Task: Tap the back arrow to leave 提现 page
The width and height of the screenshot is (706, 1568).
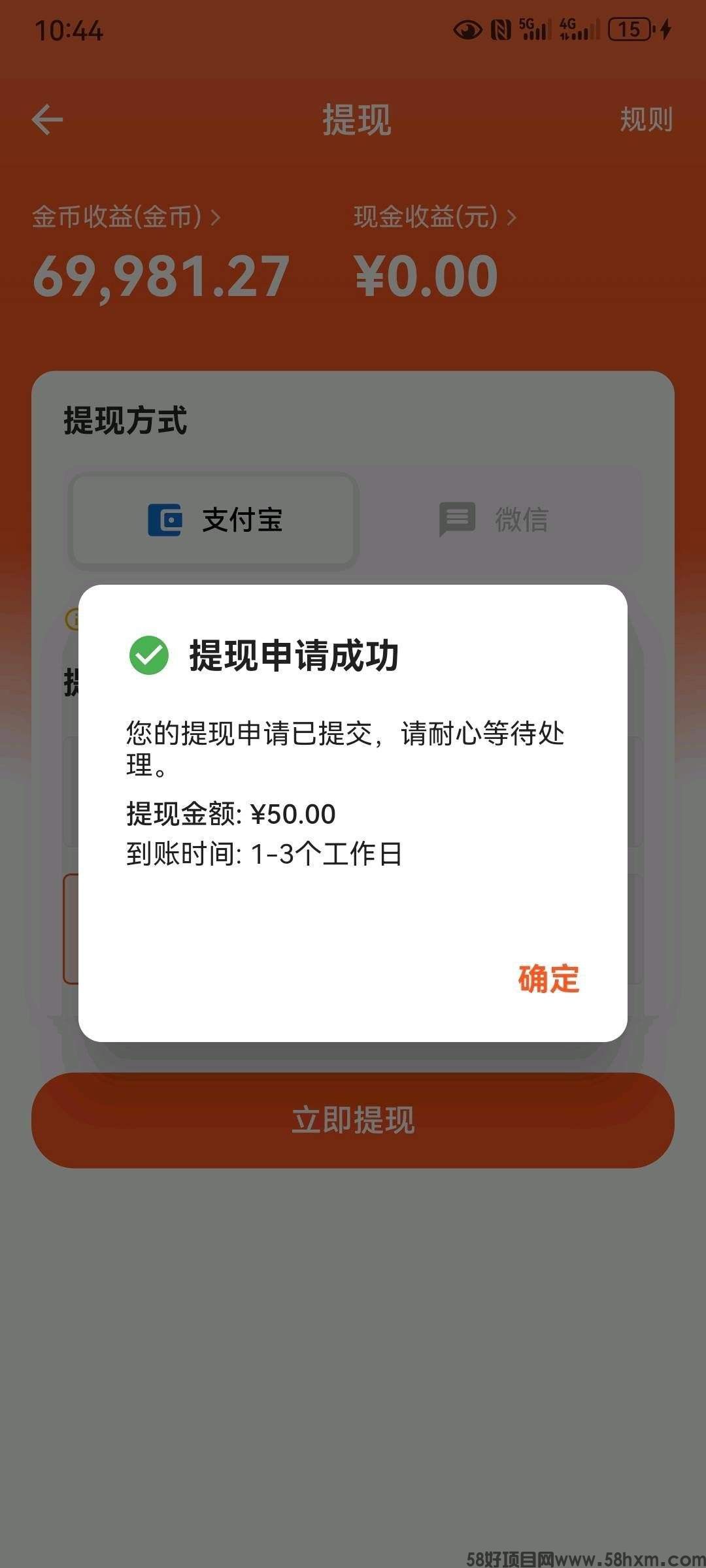Action: [46, 120]
